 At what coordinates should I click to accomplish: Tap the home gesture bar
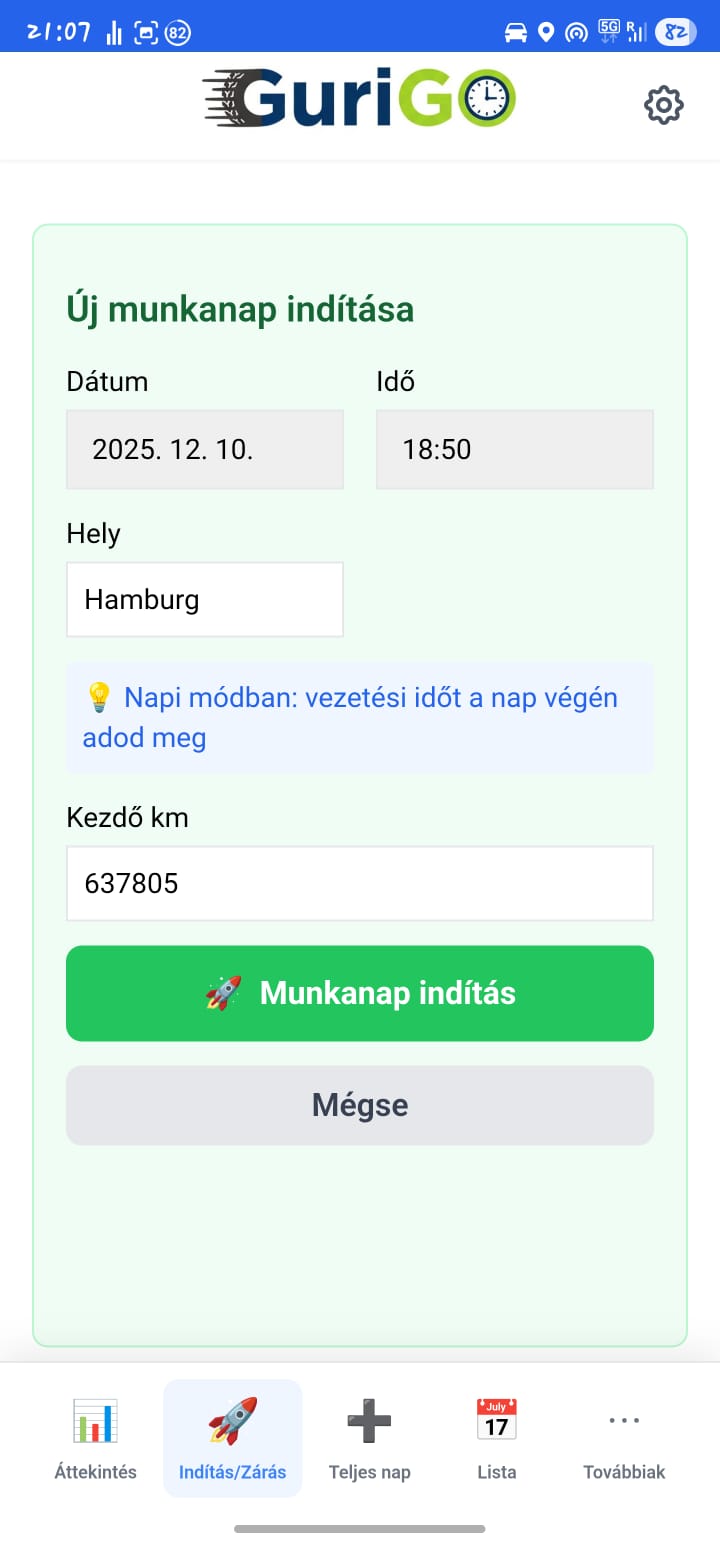pyautogui.click(x=360, y=1527)
